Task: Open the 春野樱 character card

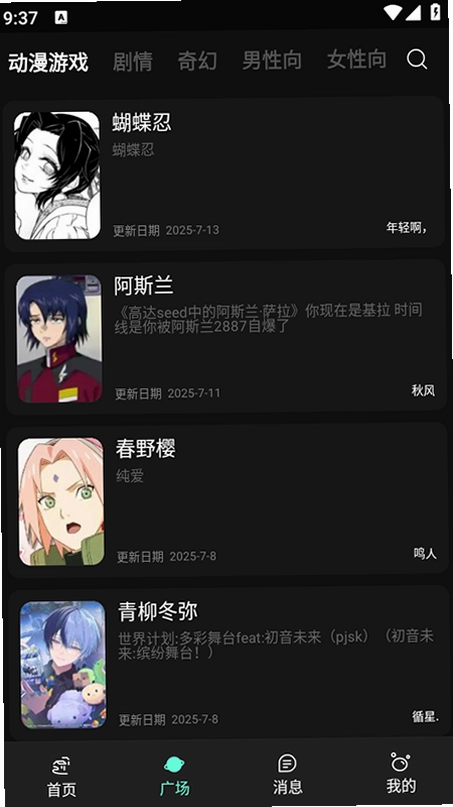Action: pos(227,500)
